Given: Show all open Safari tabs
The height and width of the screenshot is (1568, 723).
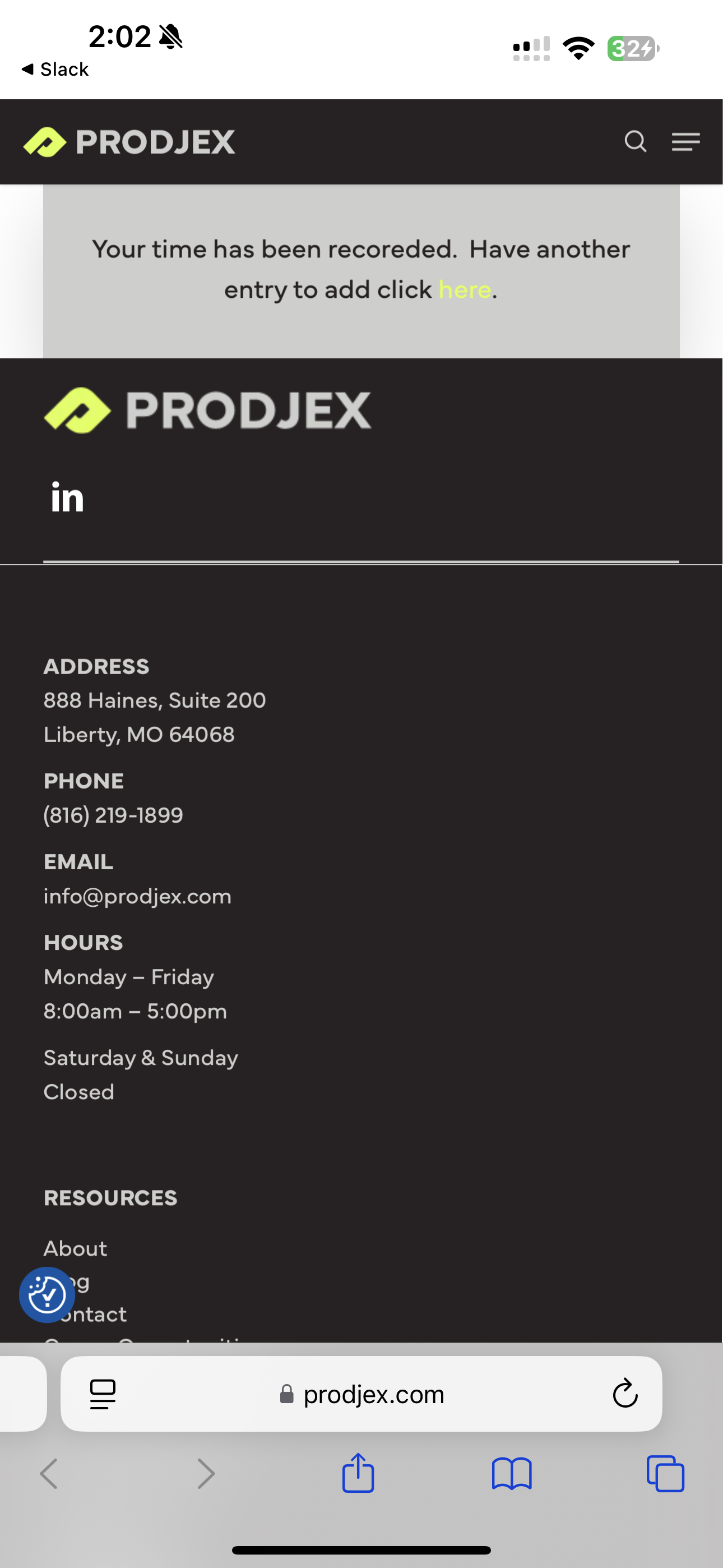Looking at the screenshot, I should (x=665, y=1474).
